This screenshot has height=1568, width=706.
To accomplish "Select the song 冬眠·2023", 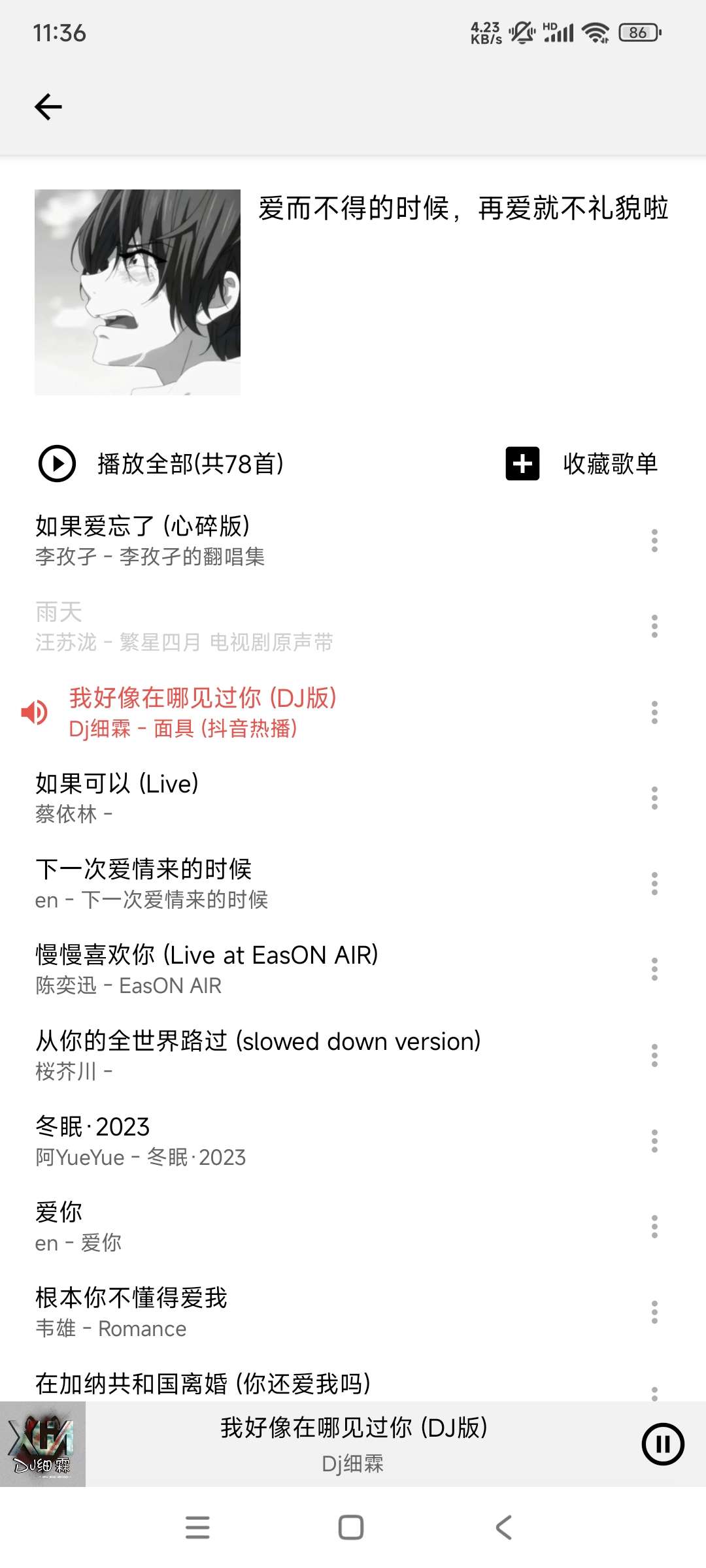I will [261, 1141].
